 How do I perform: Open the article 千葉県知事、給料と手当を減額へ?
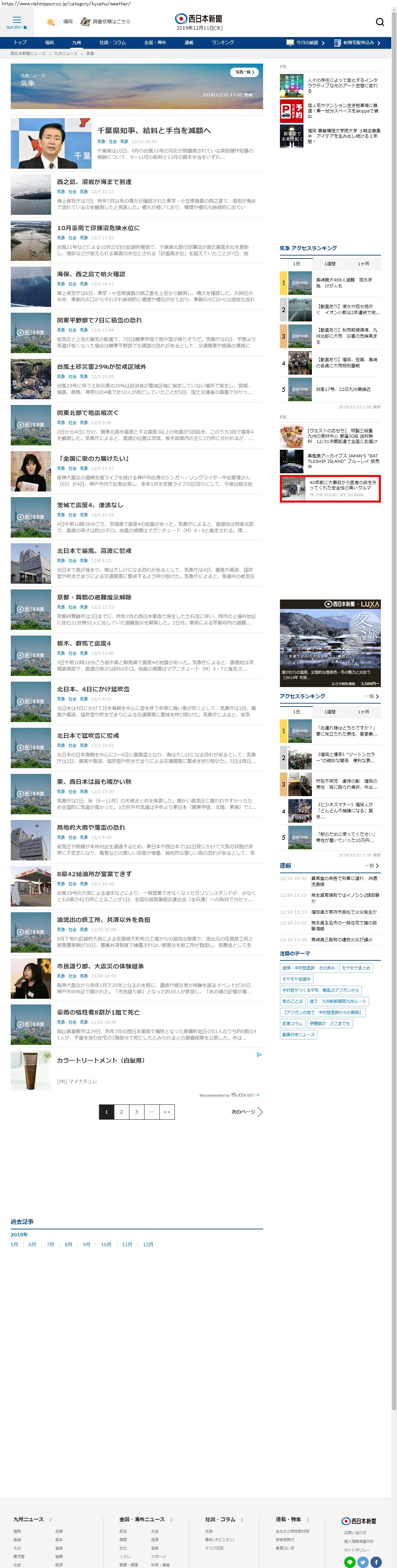point(154,130)
